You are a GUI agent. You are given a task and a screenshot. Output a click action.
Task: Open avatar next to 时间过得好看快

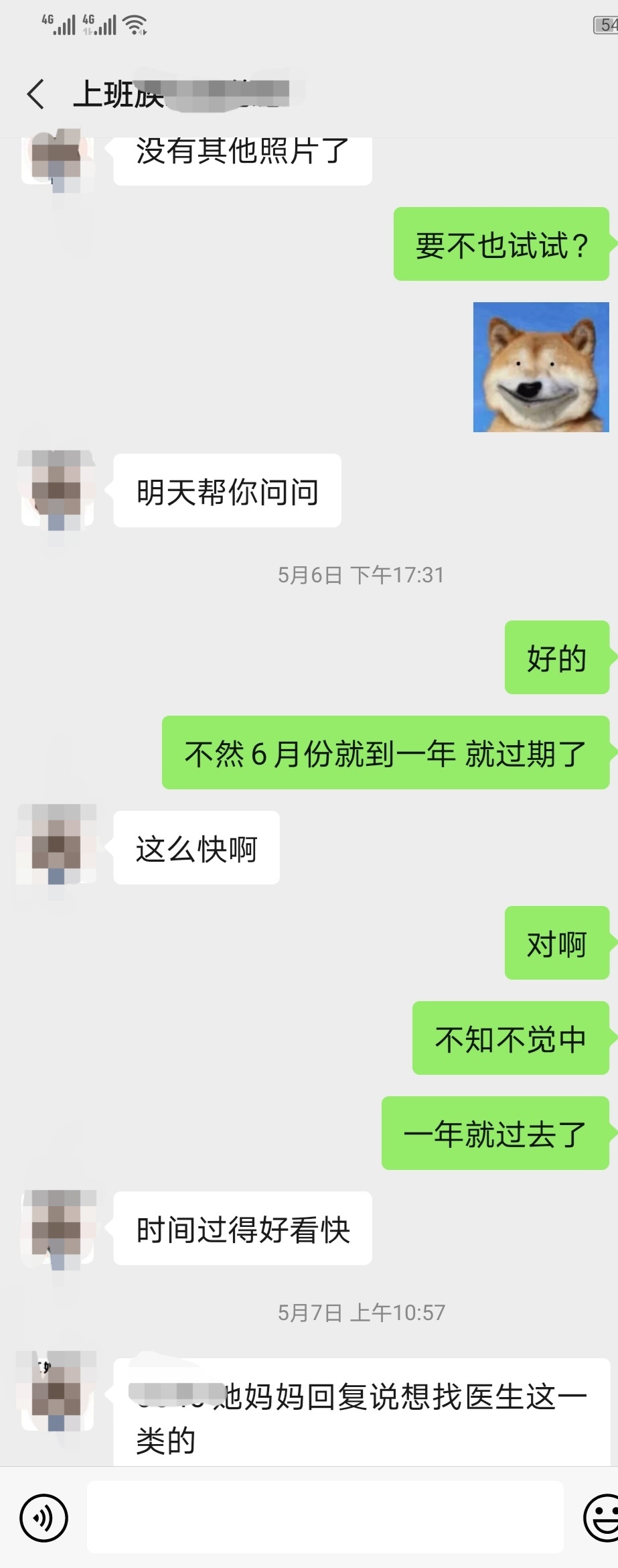[x=57, y=1228]
